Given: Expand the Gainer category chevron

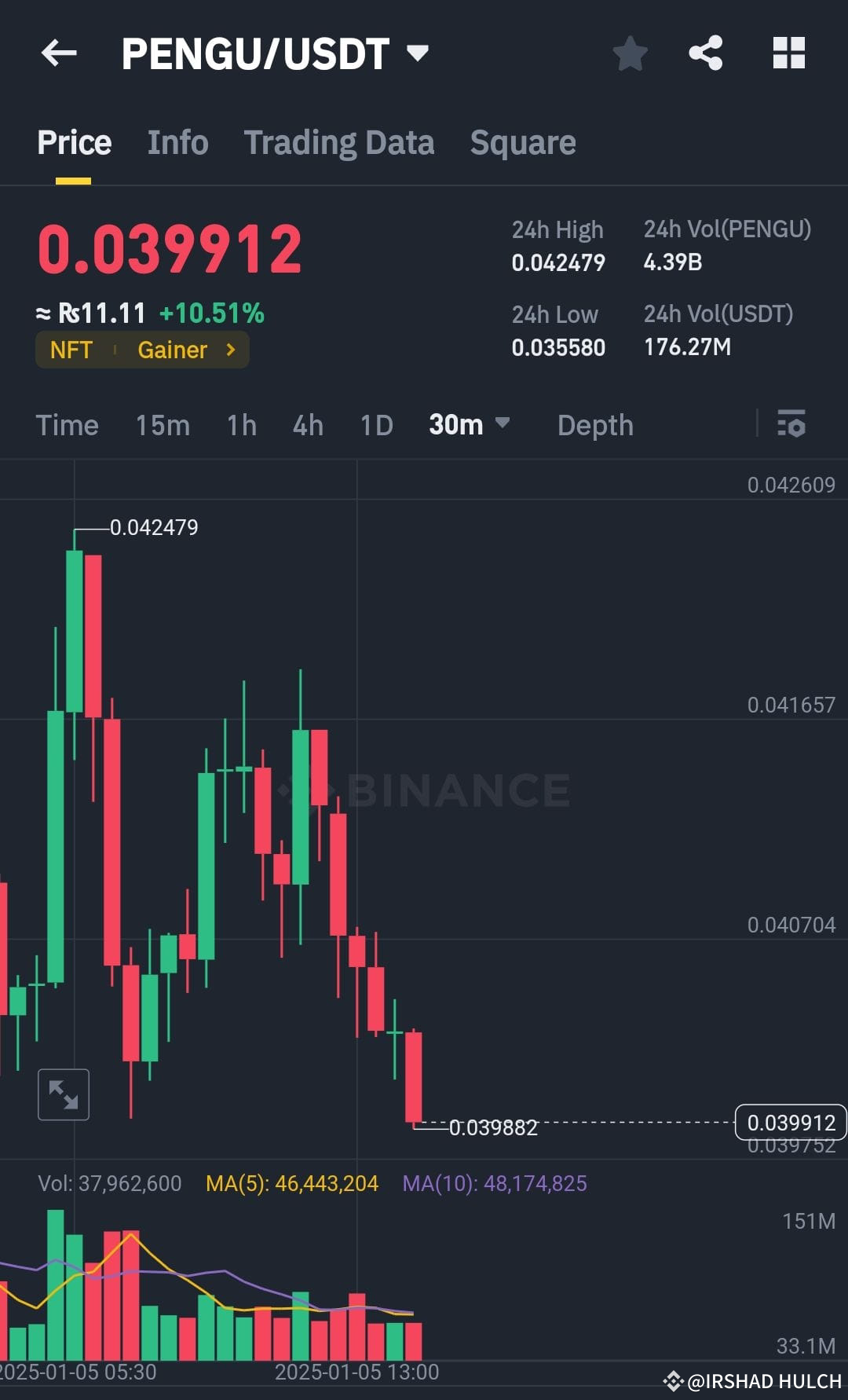Looking at the screenshot, I should 230,350.
